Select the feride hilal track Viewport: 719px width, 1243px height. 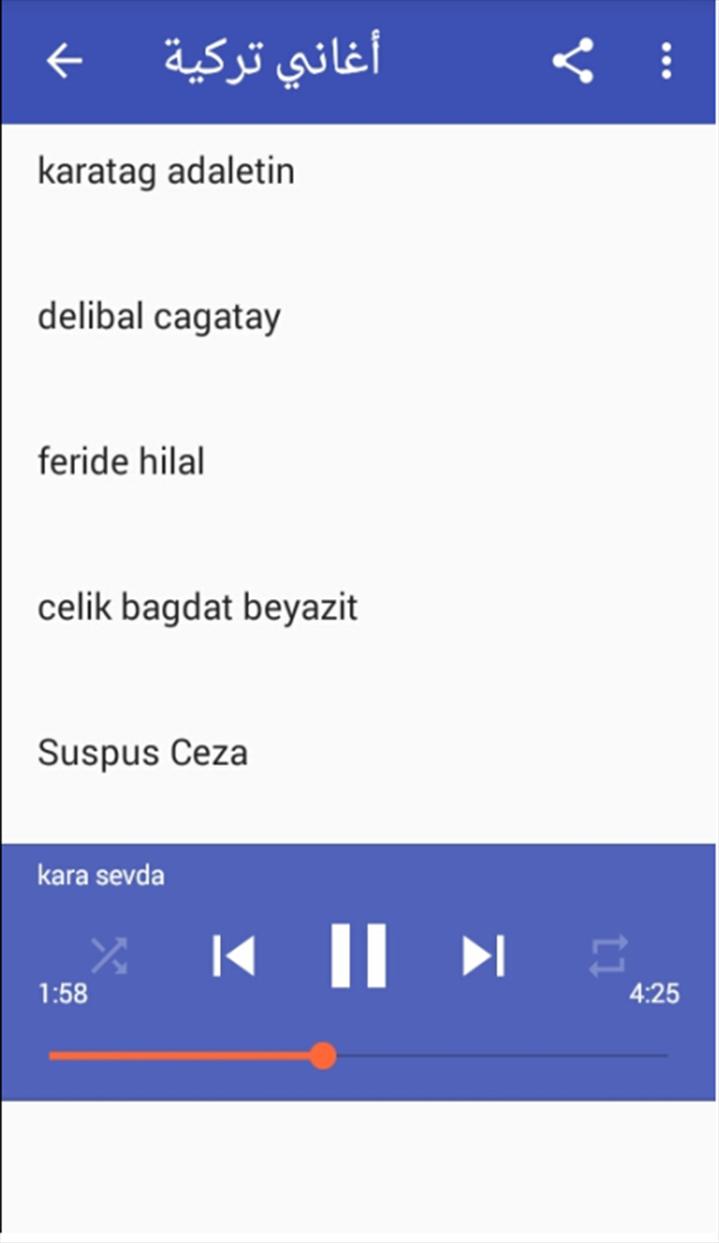click(x=121, y=462)
